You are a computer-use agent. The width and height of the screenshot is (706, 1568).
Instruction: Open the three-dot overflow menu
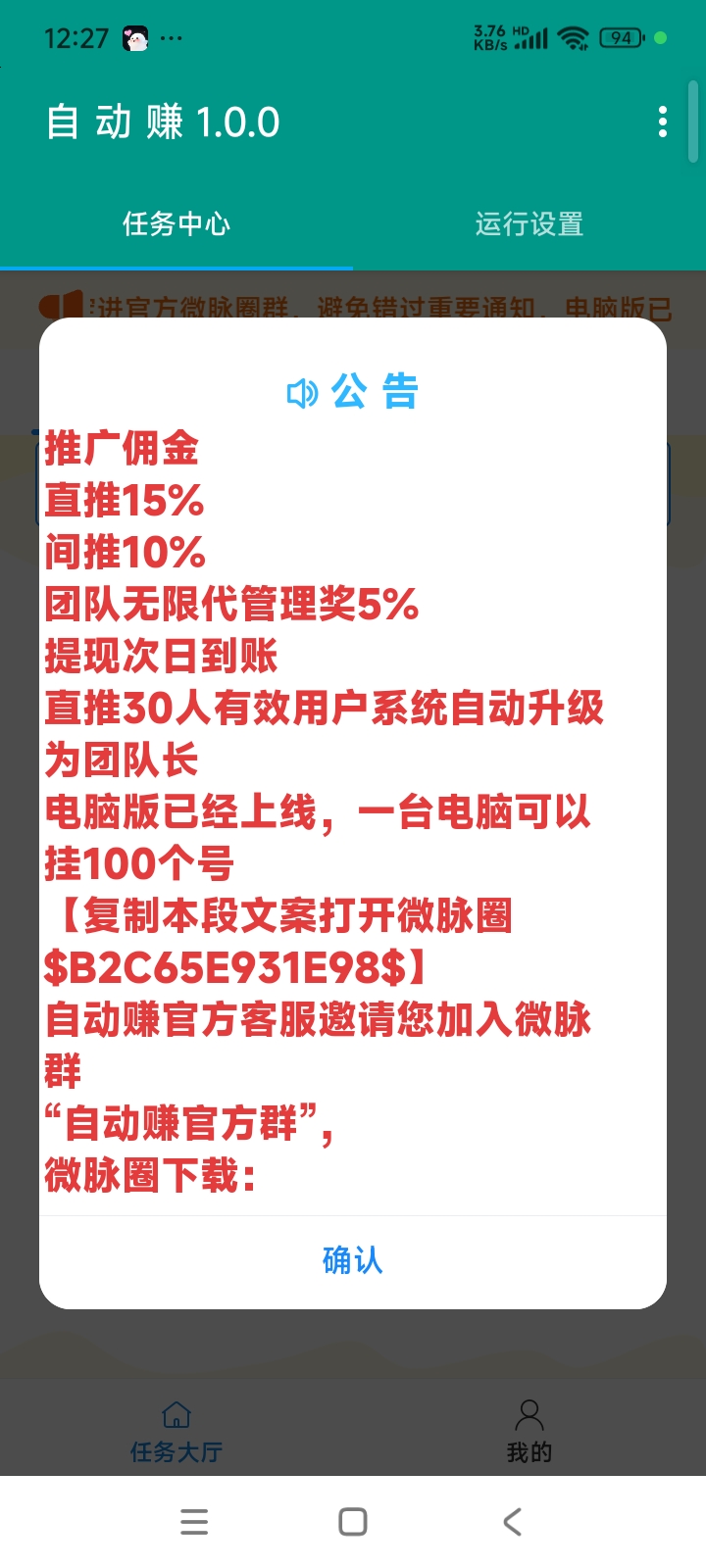click(663, 122)
